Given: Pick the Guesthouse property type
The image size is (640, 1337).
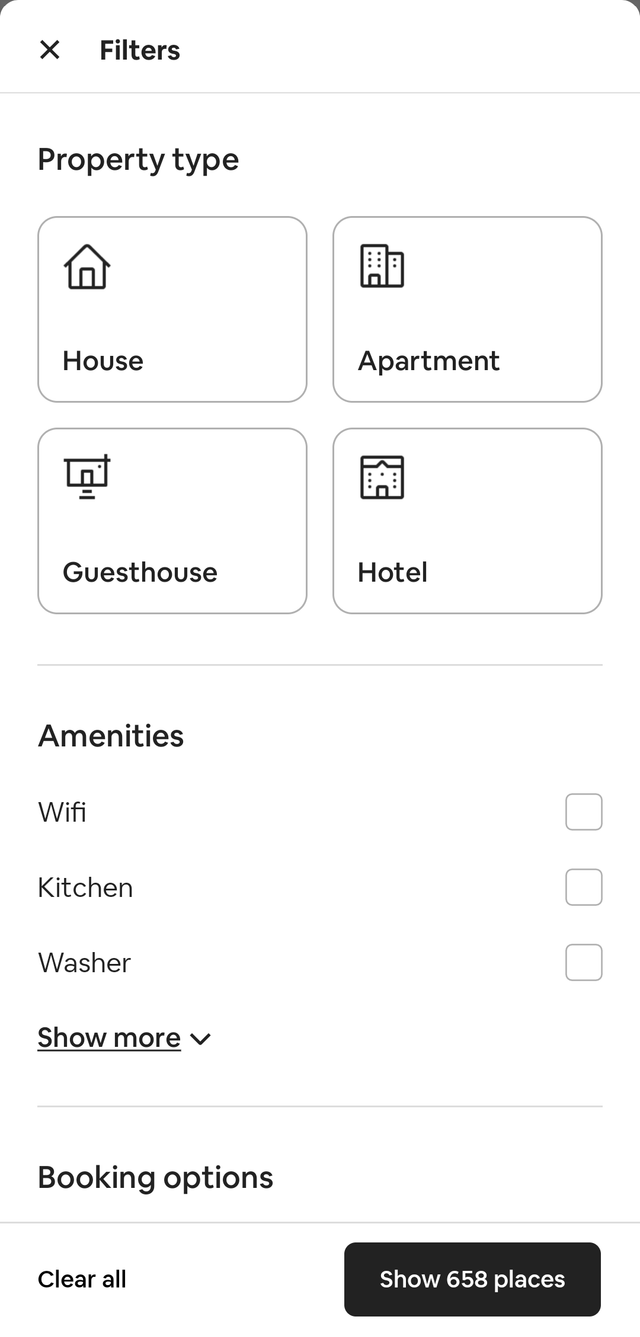Looking at the screenshot, I should pos(172,521).
